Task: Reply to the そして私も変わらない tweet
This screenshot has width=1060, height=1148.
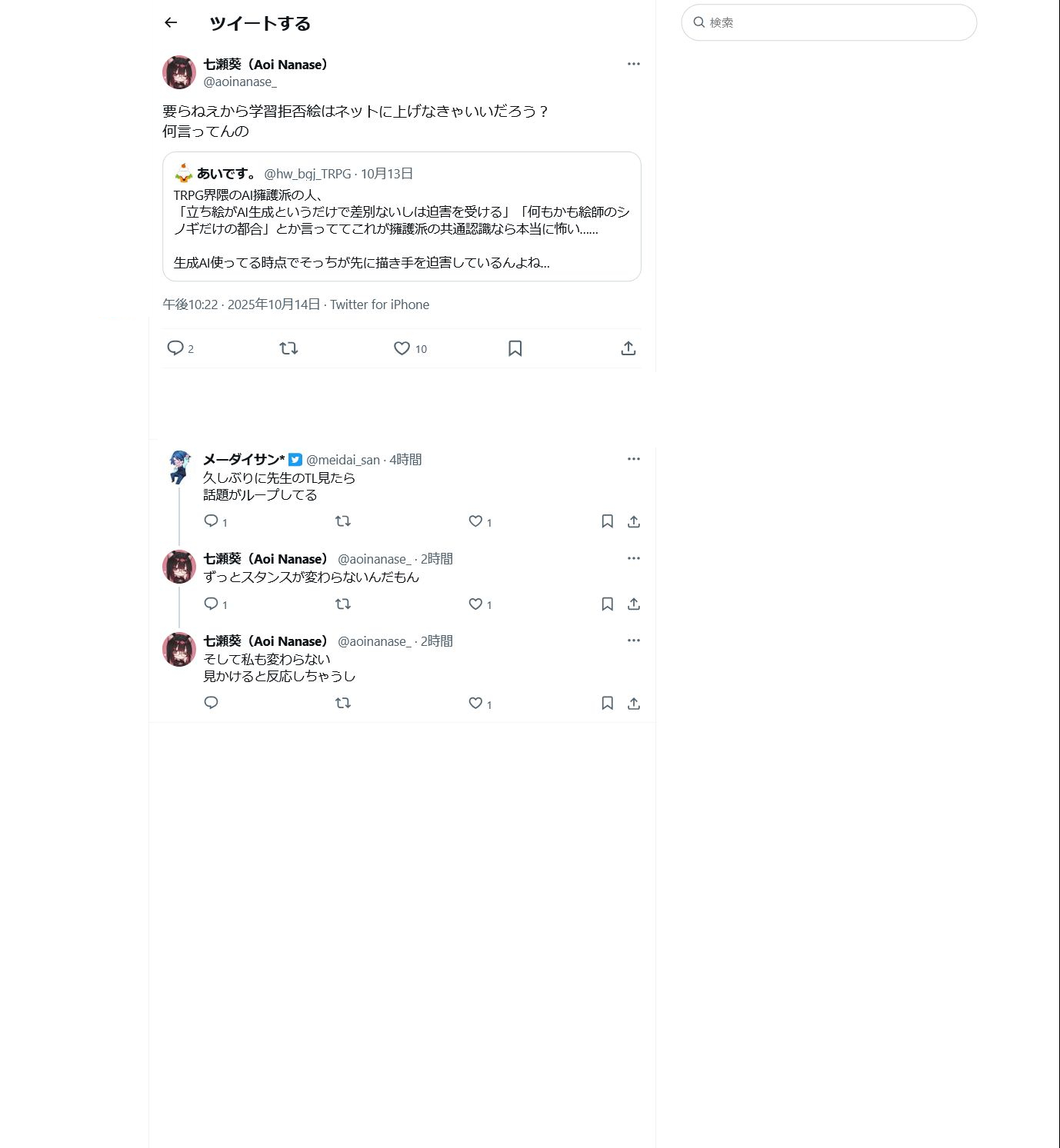Action: 211,703
